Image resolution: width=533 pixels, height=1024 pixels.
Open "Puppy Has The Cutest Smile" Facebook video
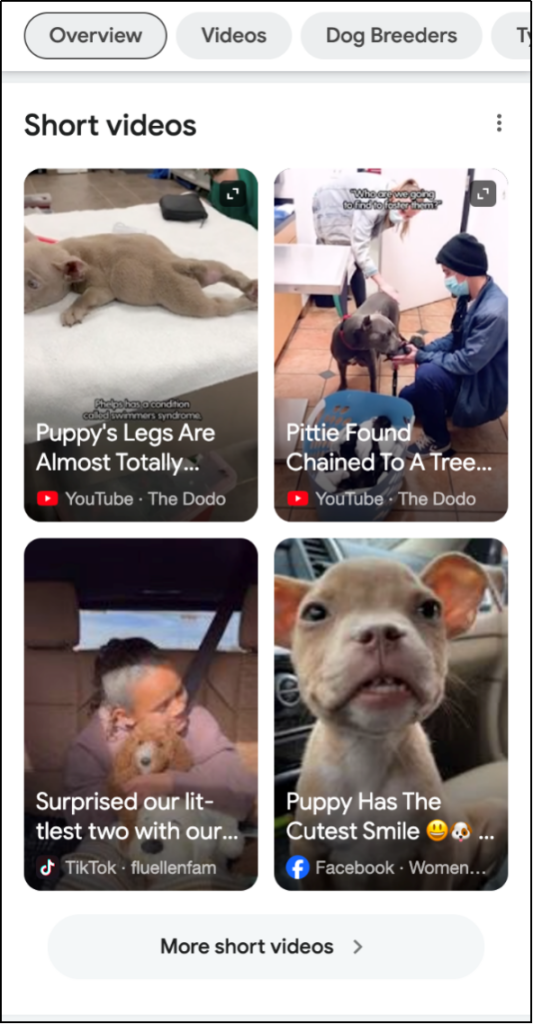pyautogui.click(x=391, y=714)
